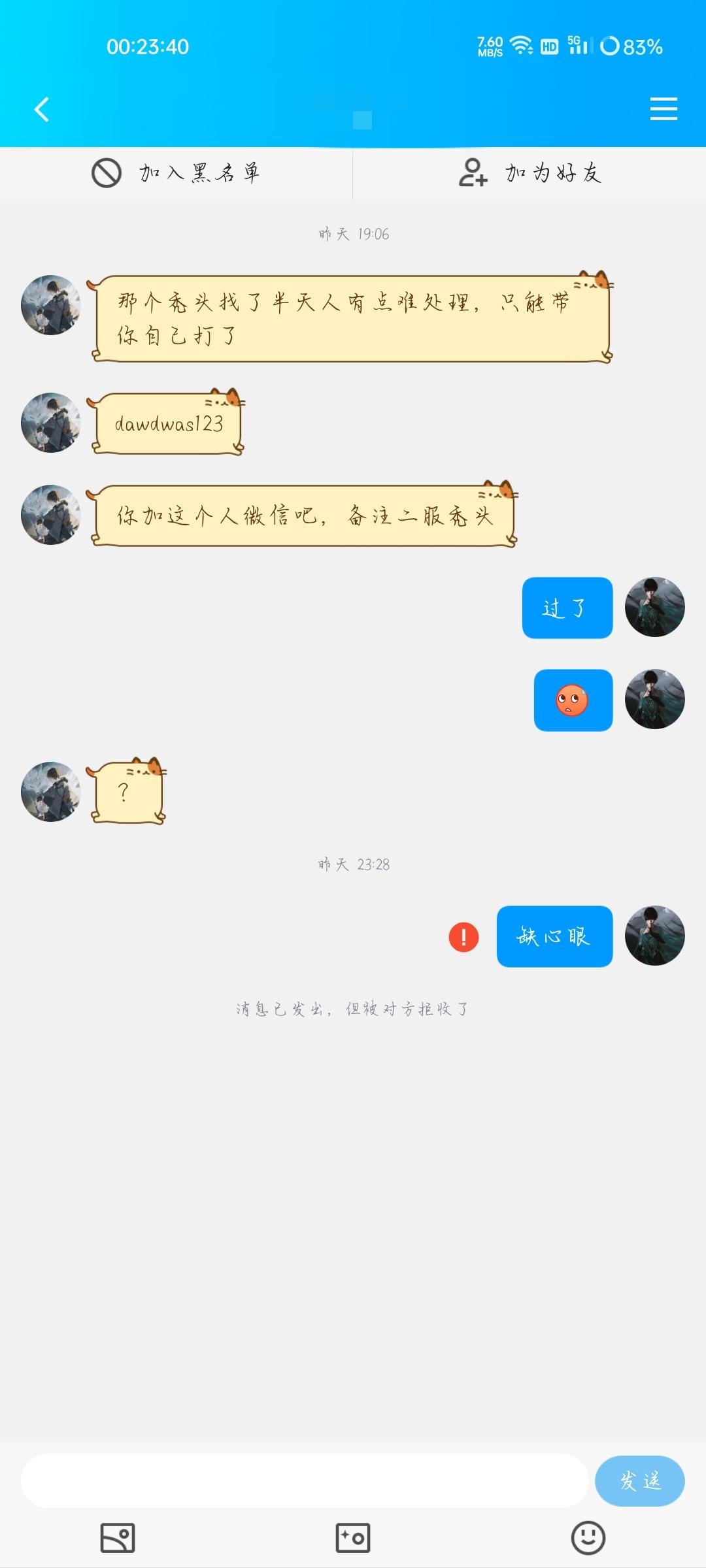This screenshot has height=1568, width=706.
Task: Choose 加入黑名单 to block this user
Action: pos(199,173)
